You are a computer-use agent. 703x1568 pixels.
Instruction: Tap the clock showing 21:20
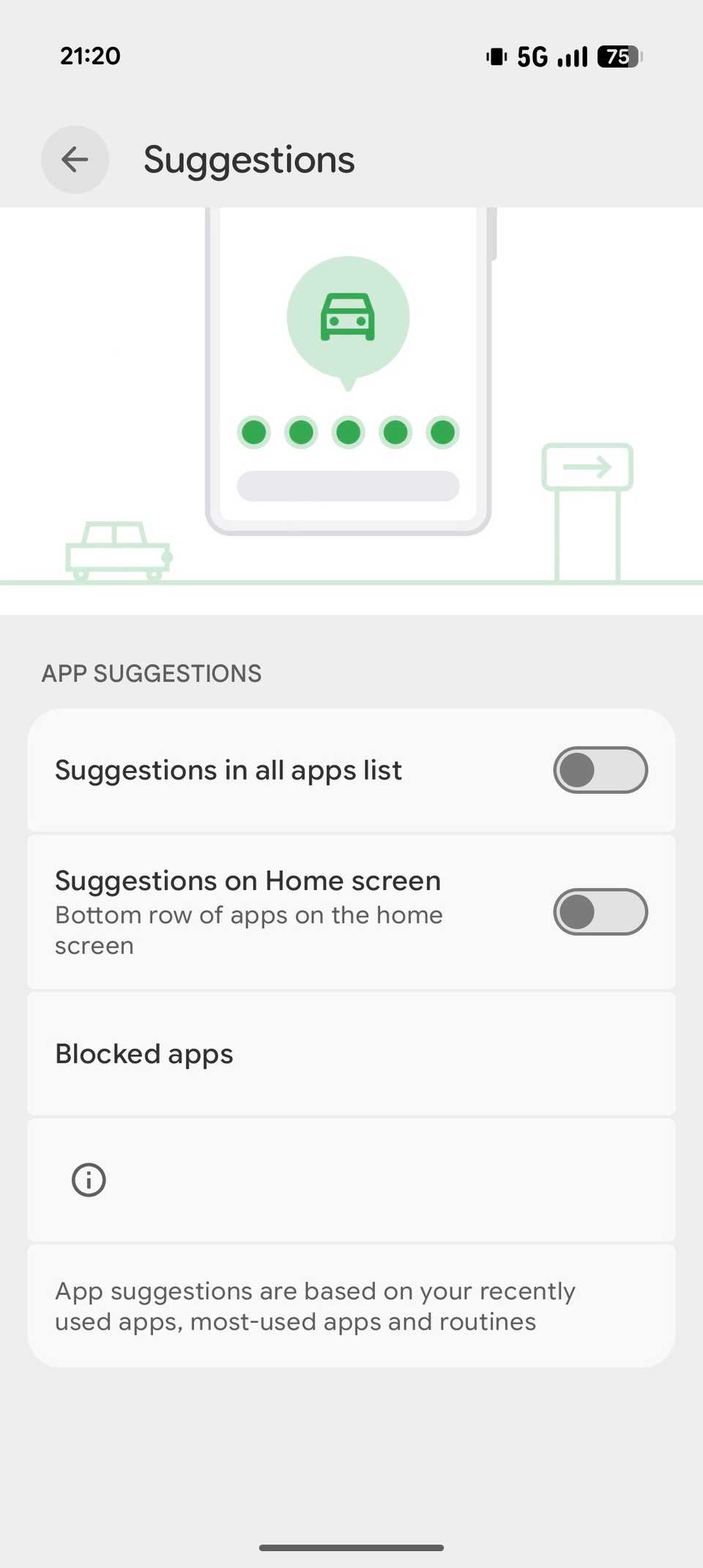89,56
